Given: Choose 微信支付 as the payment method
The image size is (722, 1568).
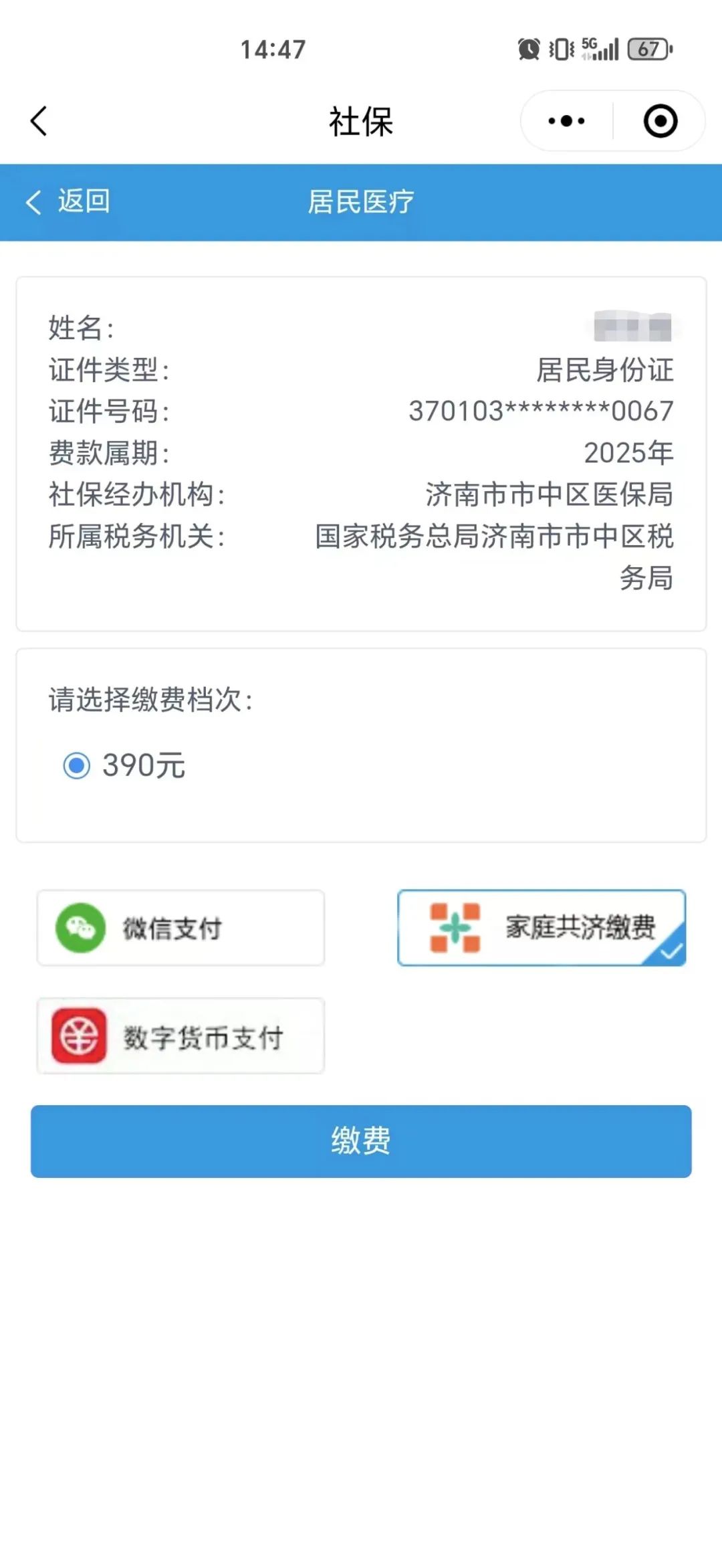Looking at the screenshot, I should pyautogui.click(x=180, y=928).
